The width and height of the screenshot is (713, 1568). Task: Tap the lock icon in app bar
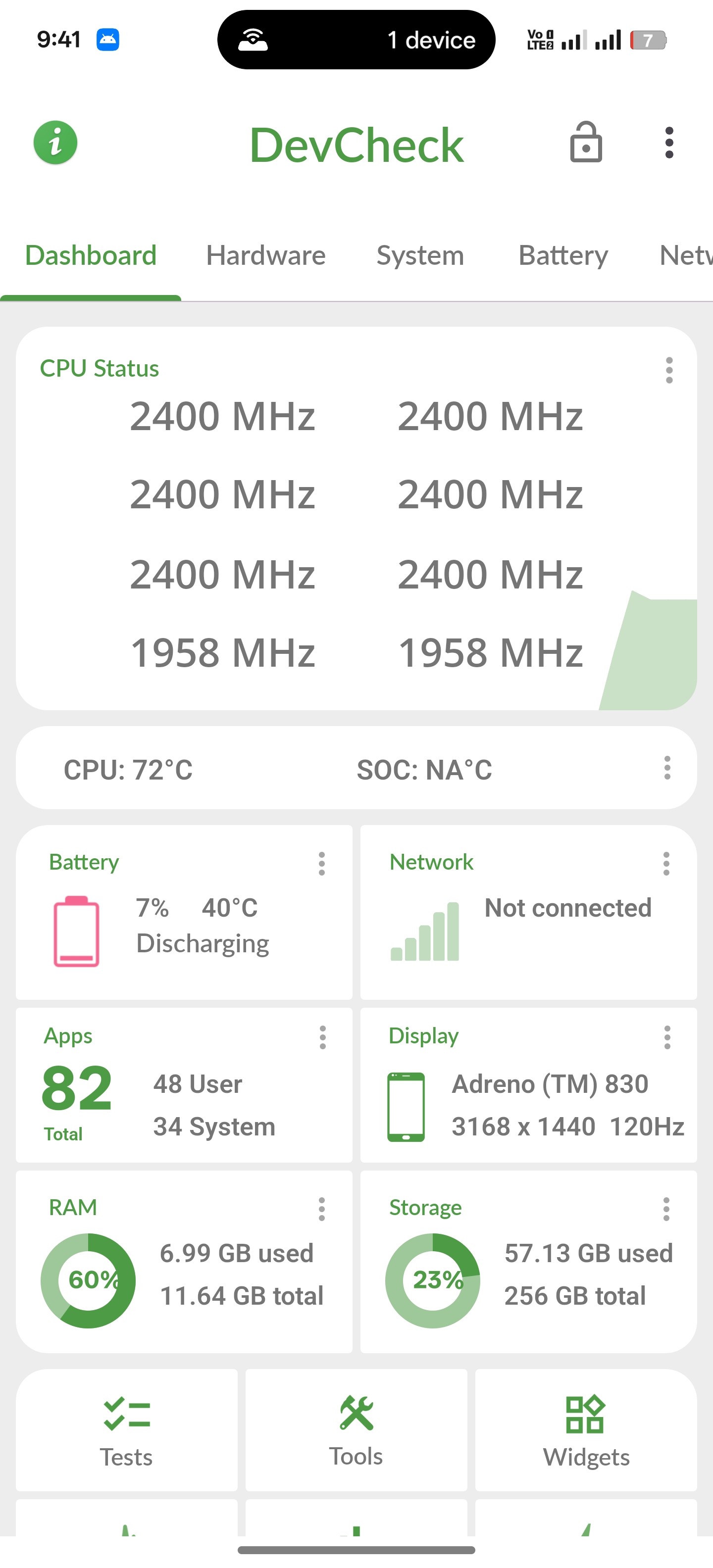point(586,143)
